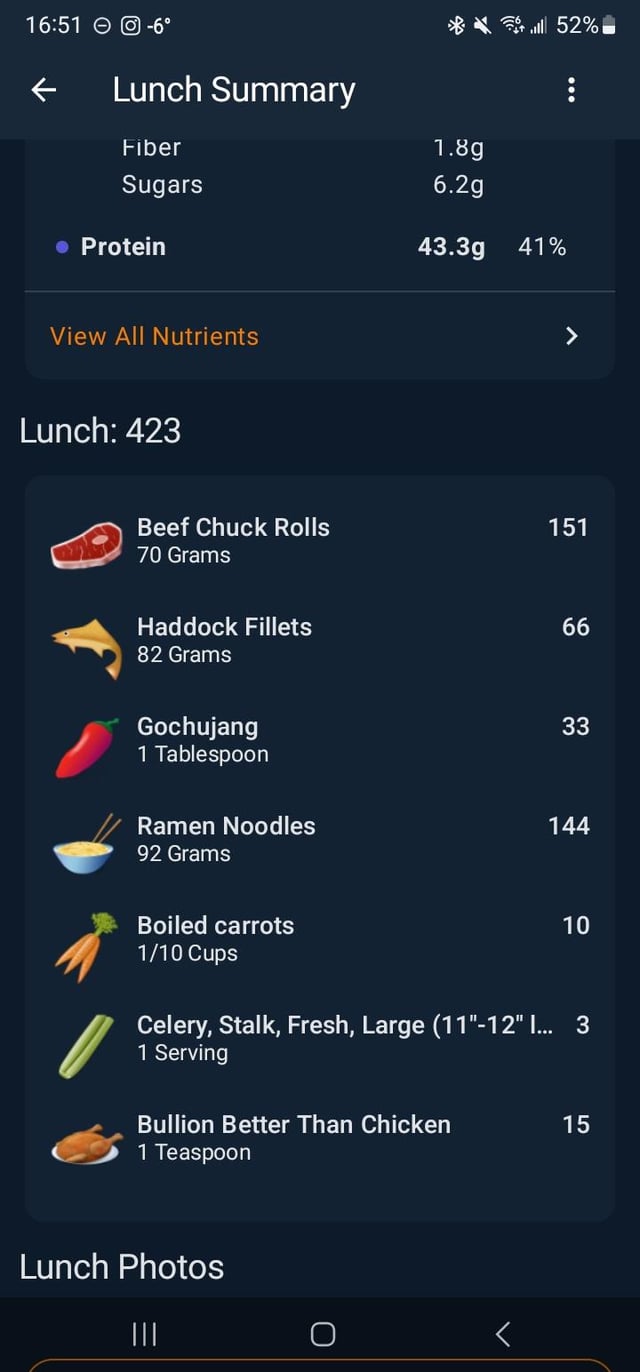Open View All Nutrients
This screenshot has height=1372, width=640.
pyautogui.click(x=319, y=336)
